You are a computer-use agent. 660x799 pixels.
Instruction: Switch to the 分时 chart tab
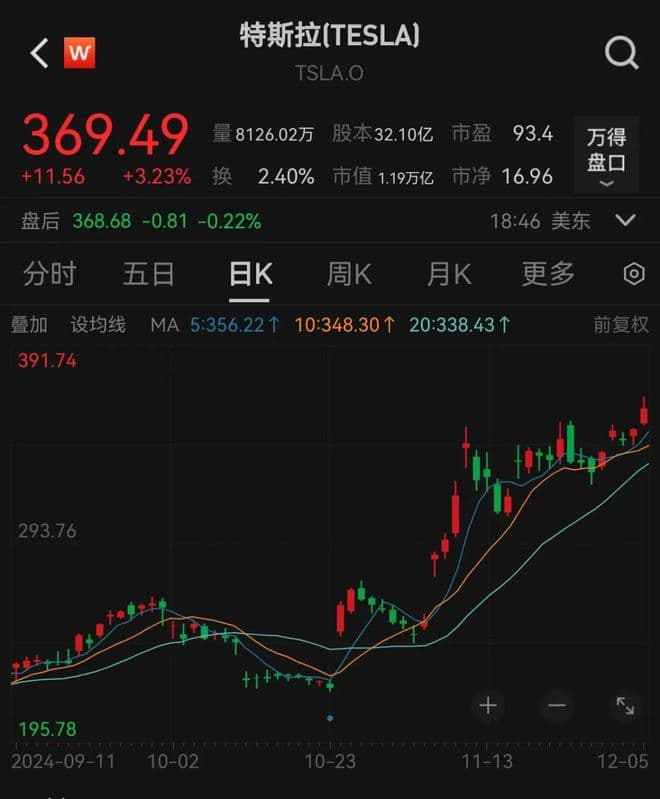49,274
